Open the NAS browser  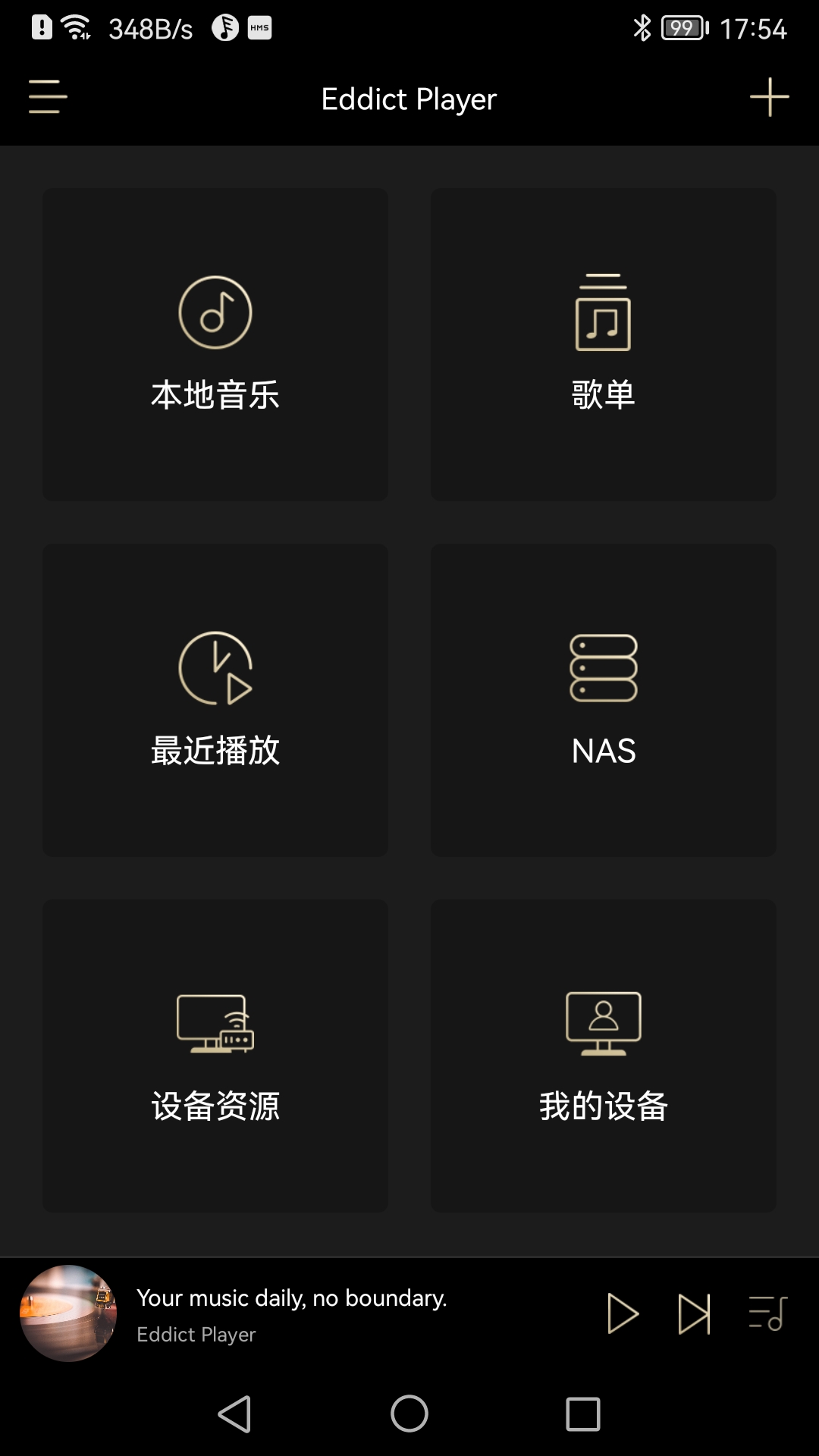click(x=603, y=699)
